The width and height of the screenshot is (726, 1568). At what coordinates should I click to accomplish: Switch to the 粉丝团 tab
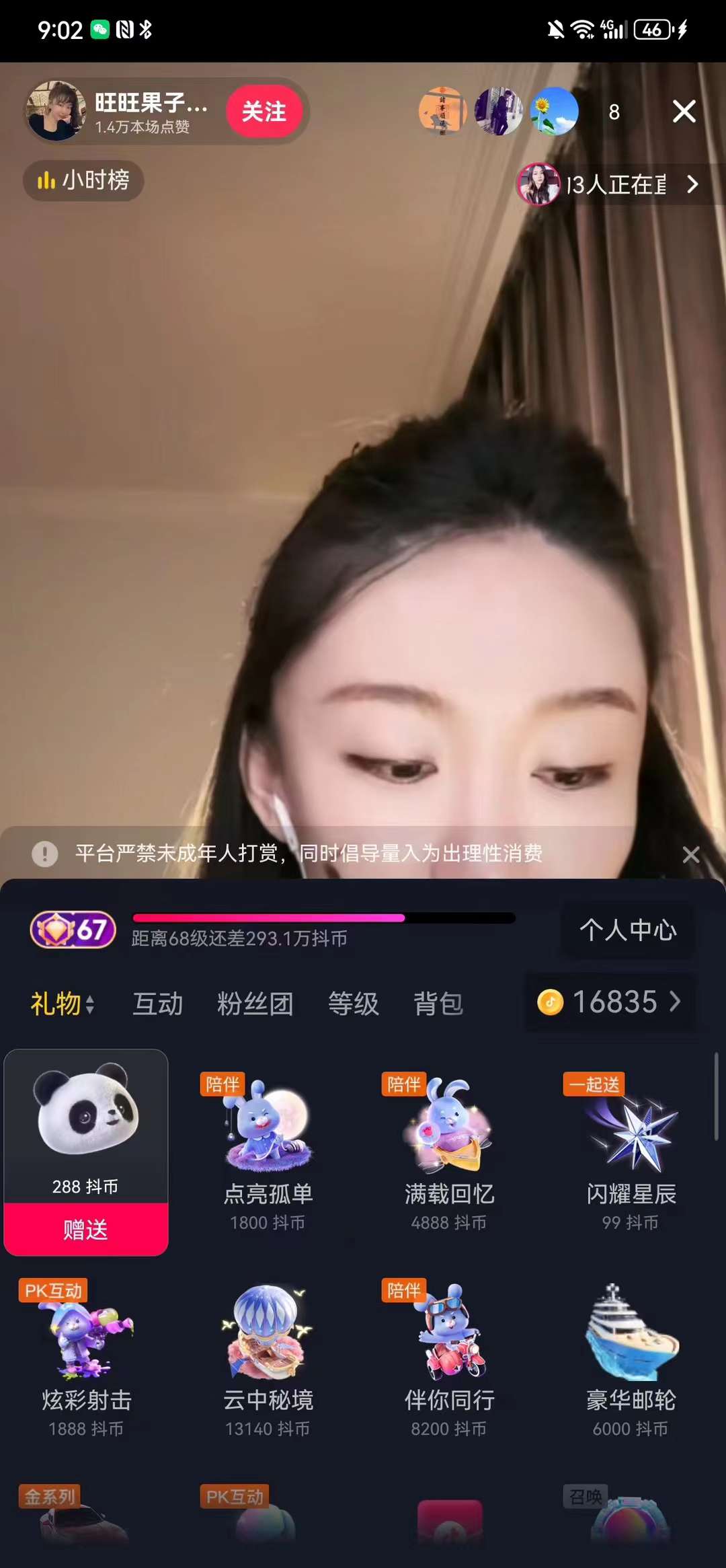click(255, 1003)
